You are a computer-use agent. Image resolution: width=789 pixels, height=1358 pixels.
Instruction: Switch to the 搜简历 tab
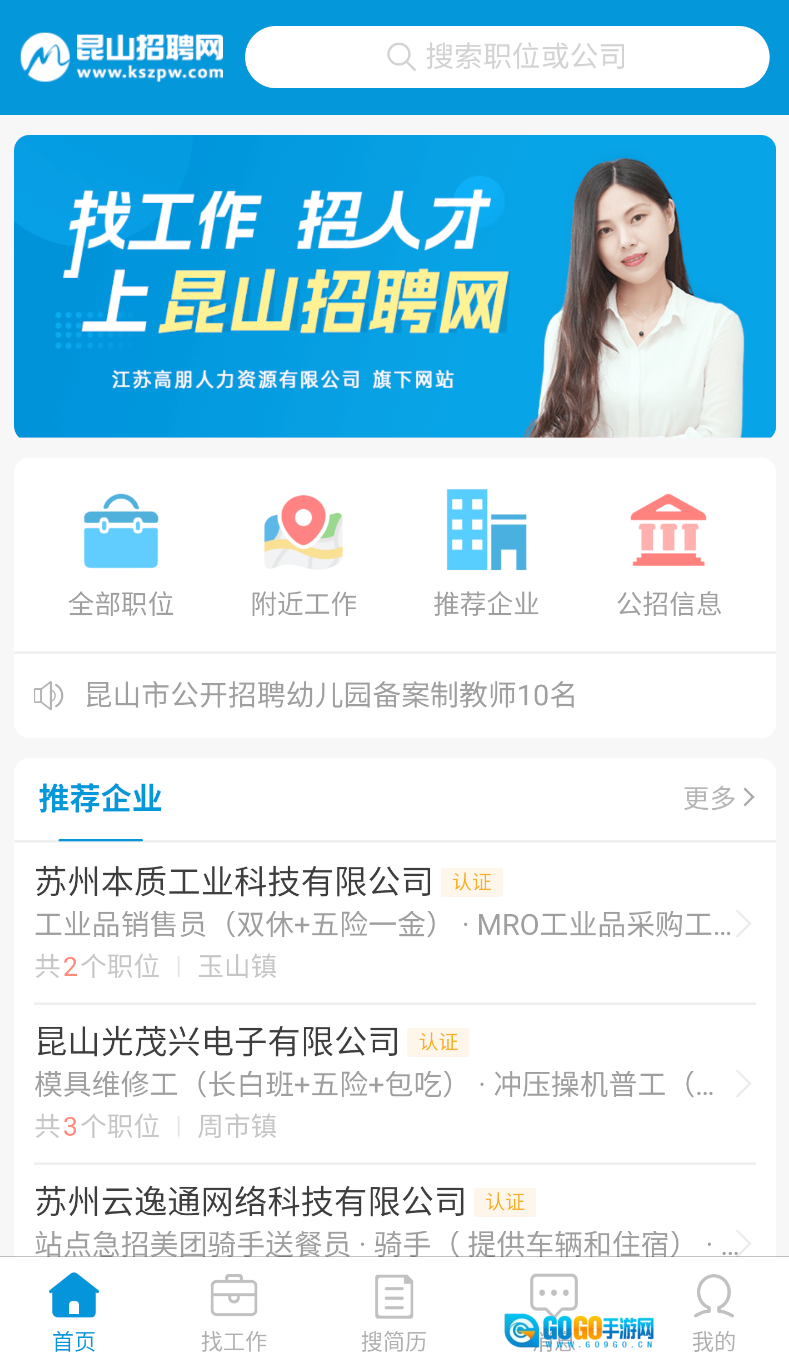[394, 1312]
